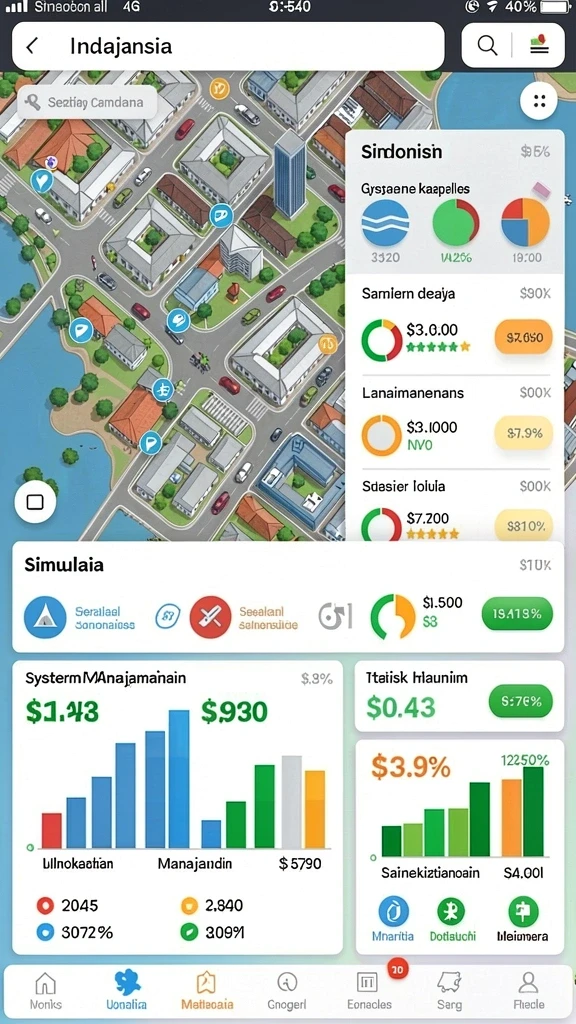Open the Eonacles tab with the badge

(x=370, y=990)
